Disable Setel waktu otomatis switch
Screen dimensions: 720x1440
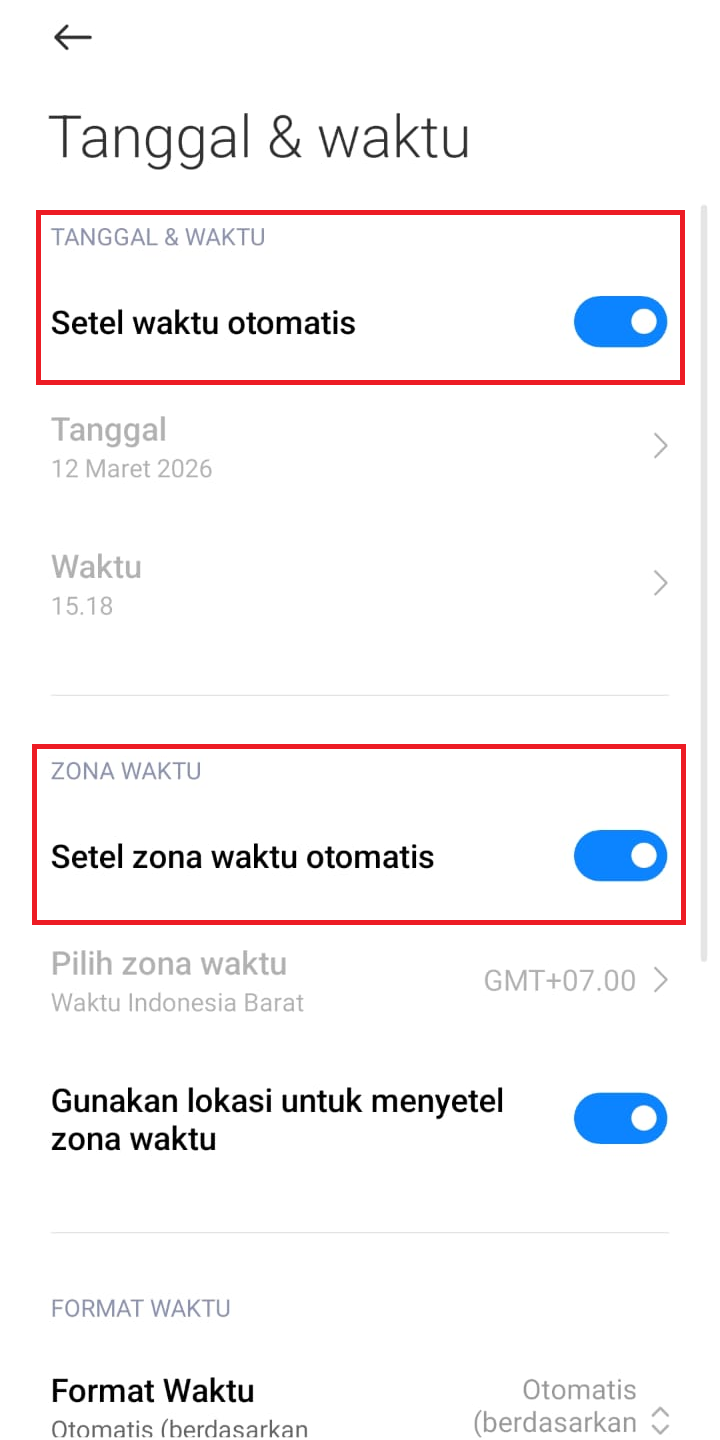pos(619,322)
